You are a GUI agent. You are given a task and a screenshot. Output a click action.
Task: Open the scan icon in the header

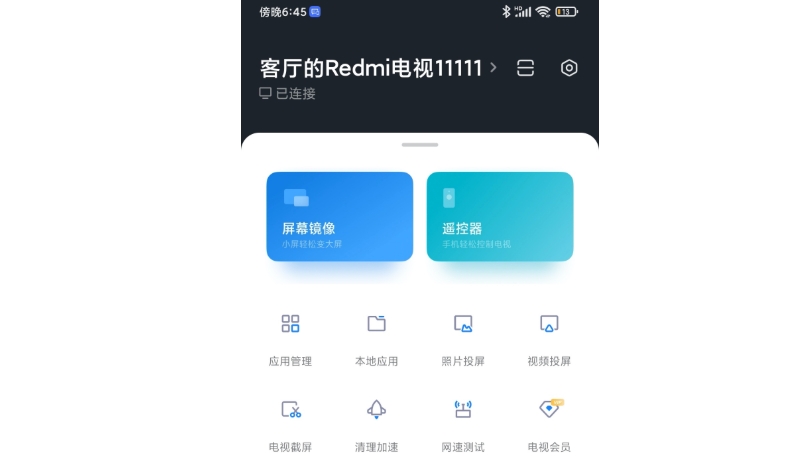click(525, 68)
